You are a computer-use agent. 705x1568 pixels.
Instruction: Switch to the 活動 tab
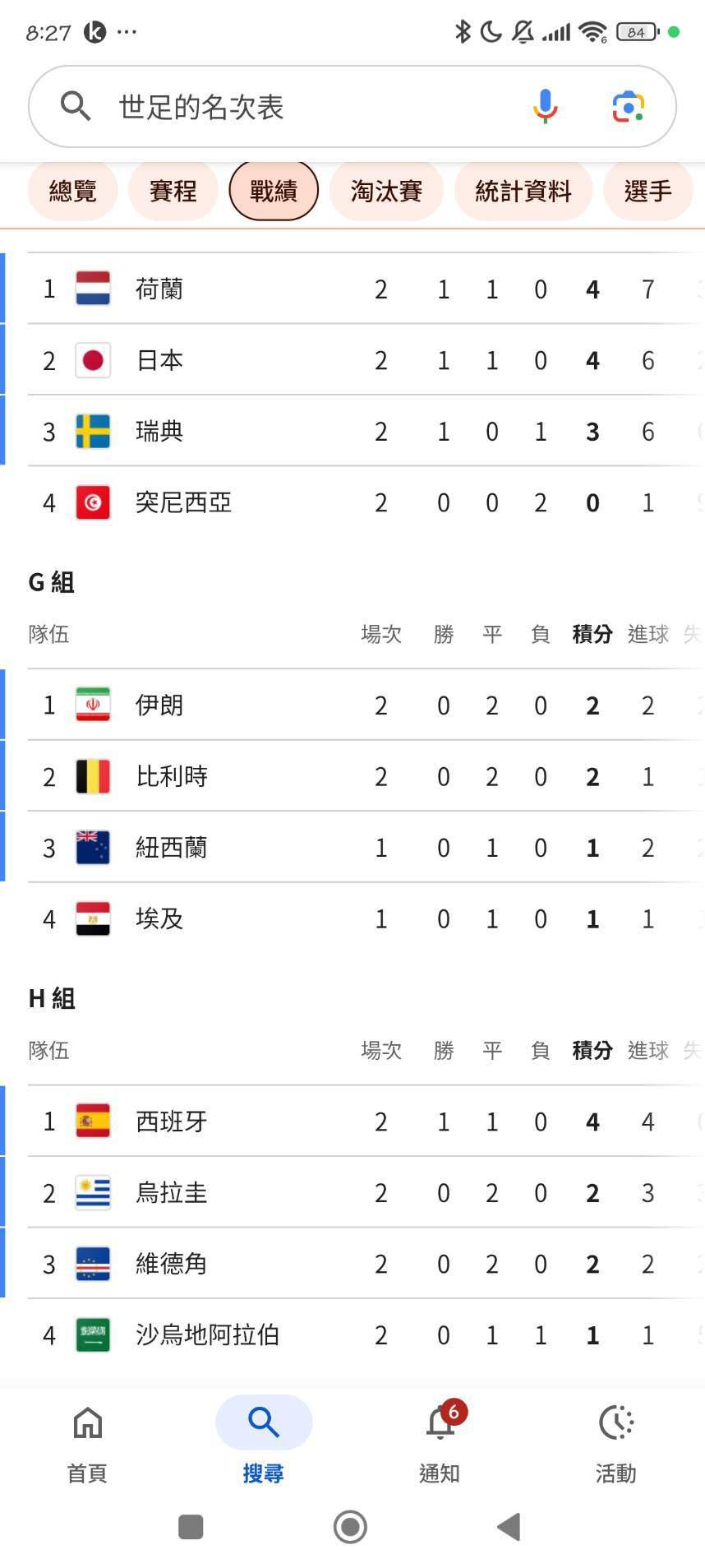point(616,1444)
